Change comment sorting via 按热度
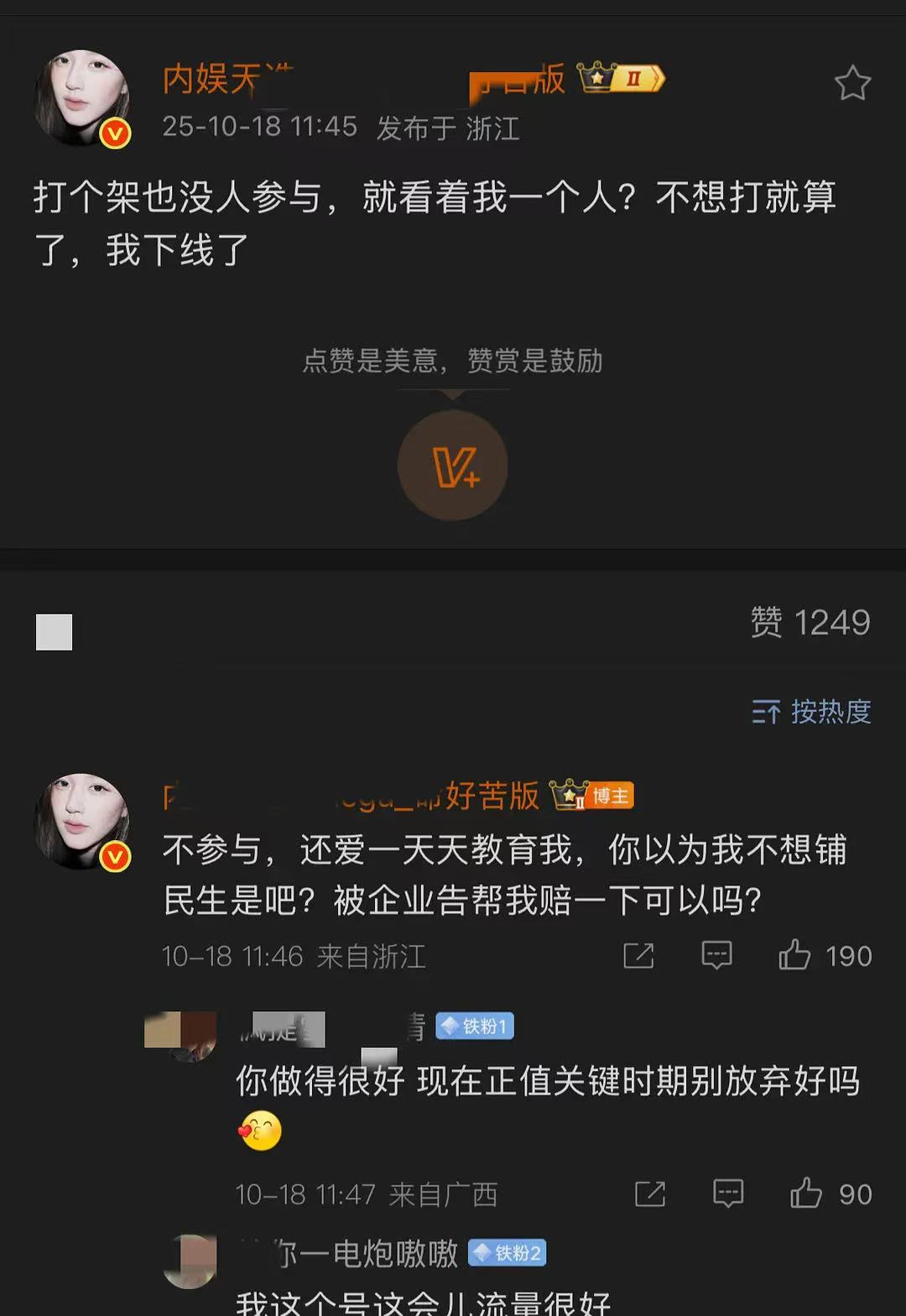906x1316 pixels. [811, 712]
